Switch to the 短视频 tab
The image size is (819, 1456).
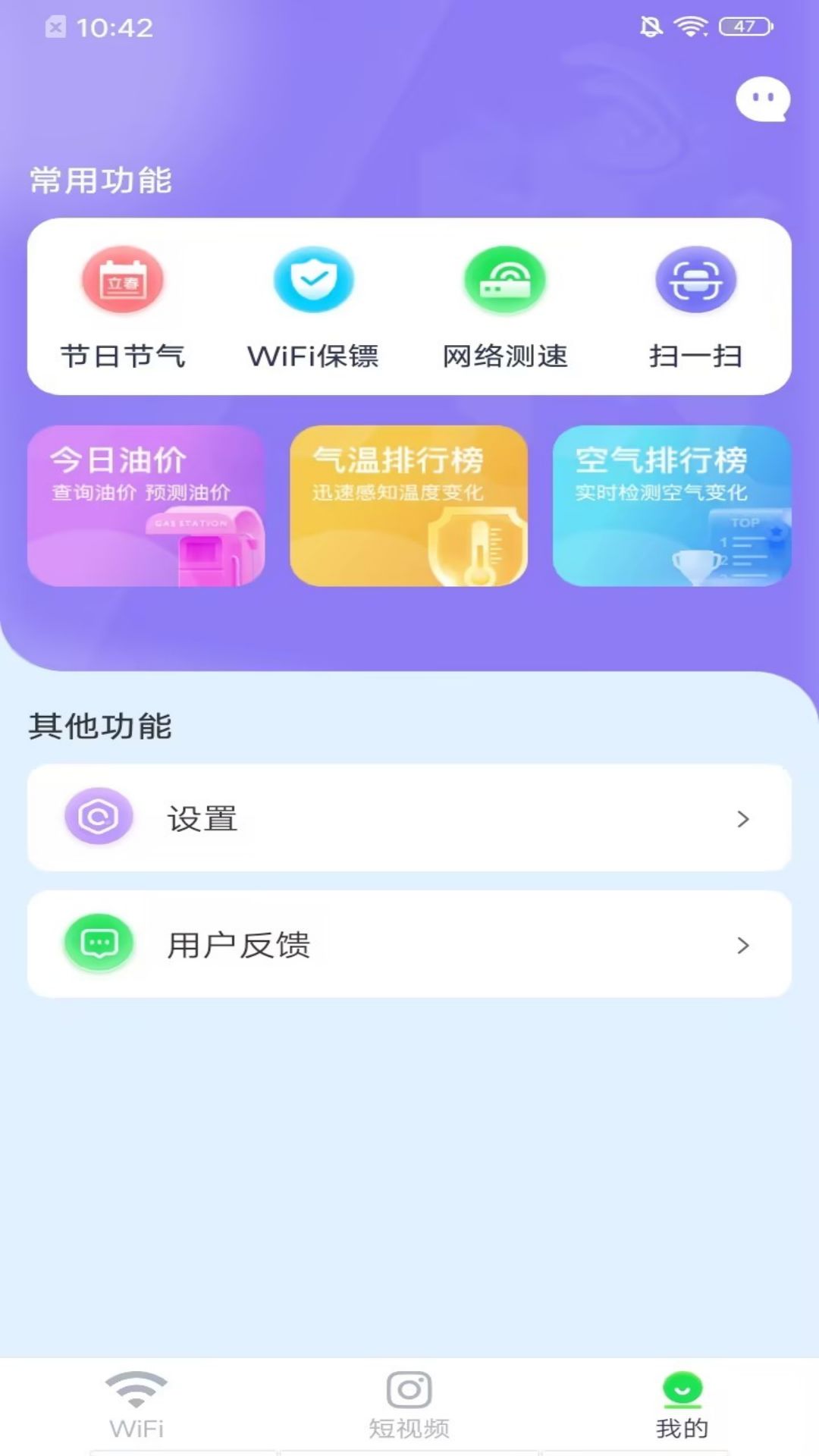coord(409,1405)
